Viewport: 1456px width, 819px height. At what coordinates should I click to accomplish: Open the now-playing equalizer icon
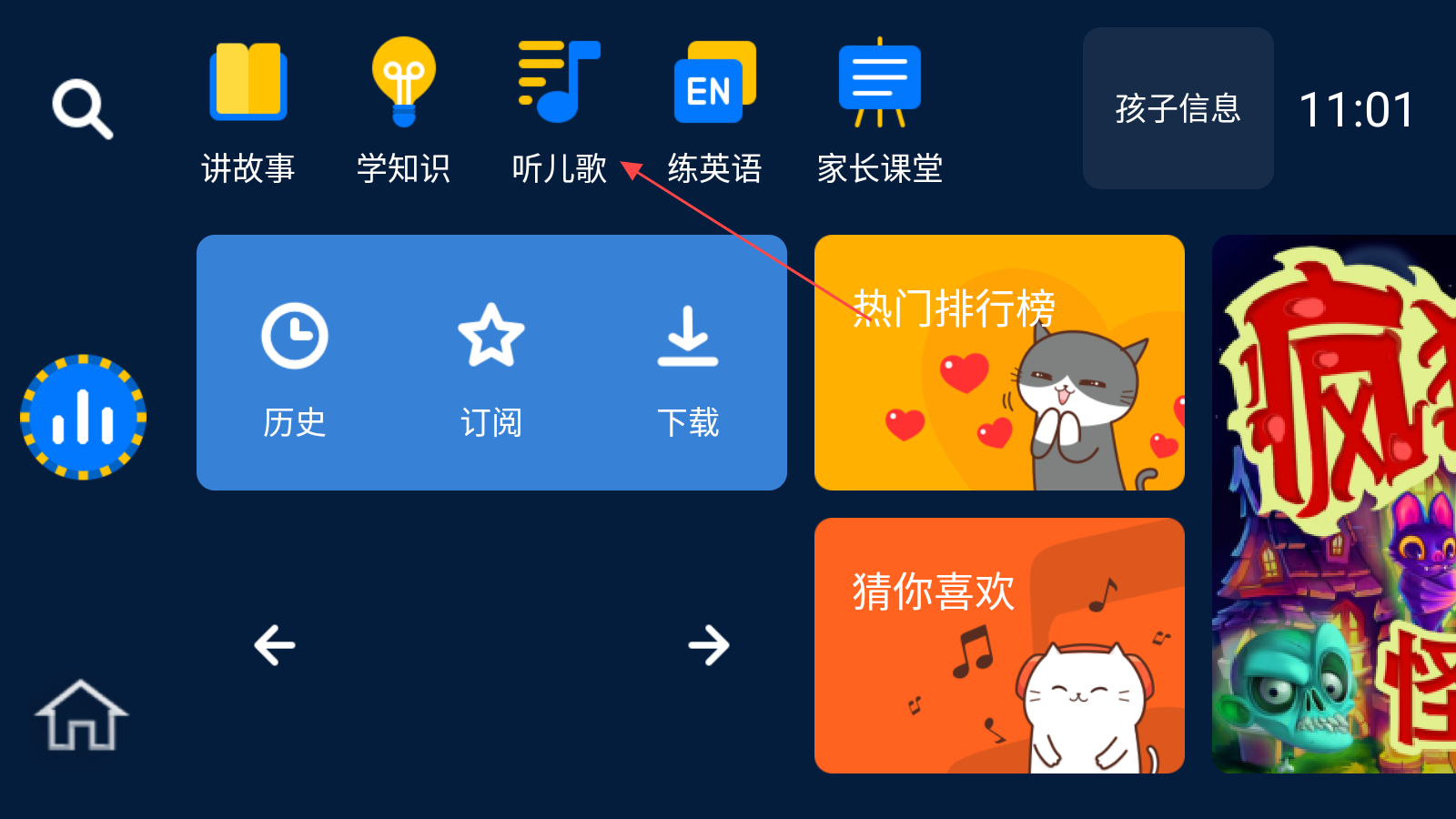click(x=83, y=417)
